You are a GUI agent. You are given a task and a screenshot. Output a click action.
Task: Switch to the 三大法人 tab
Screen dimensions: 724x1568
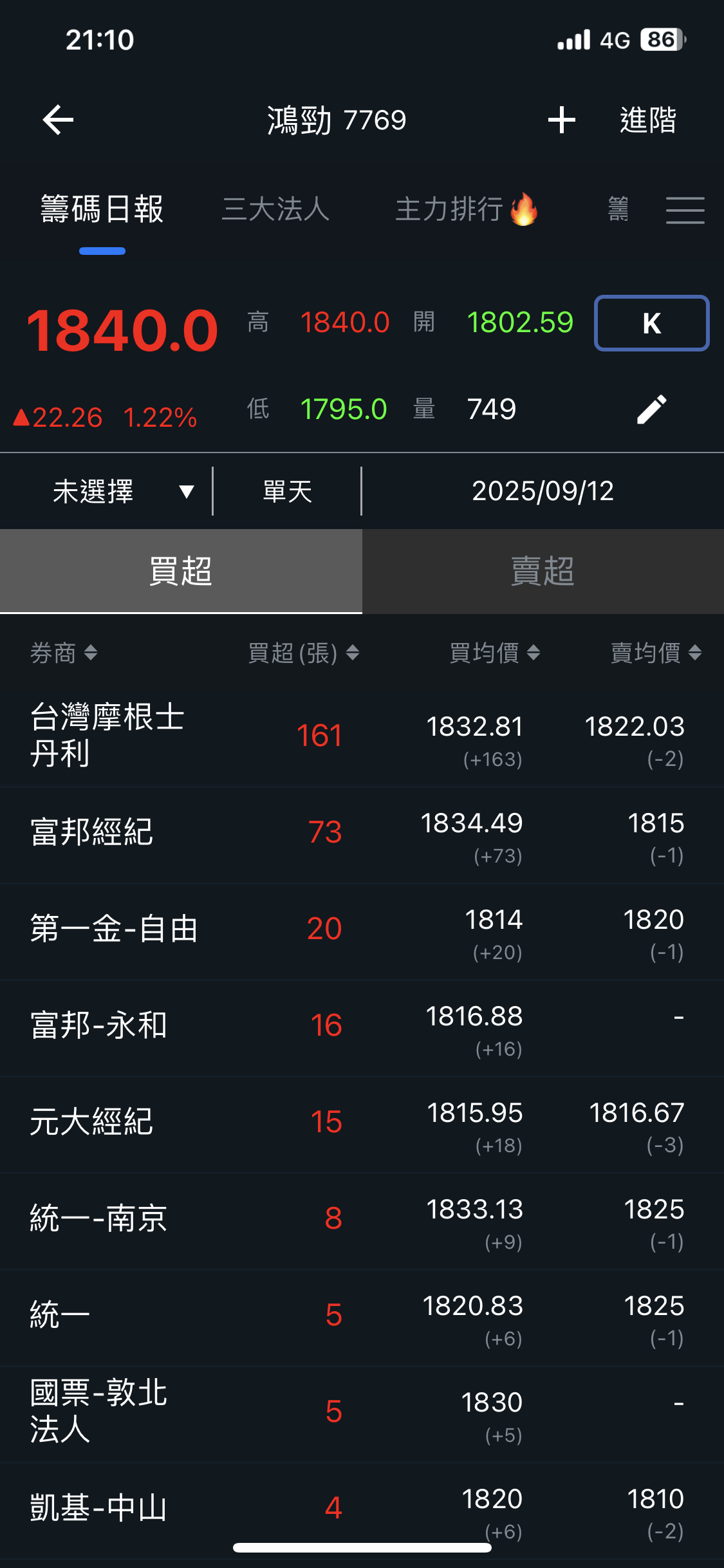coord(275,210)
